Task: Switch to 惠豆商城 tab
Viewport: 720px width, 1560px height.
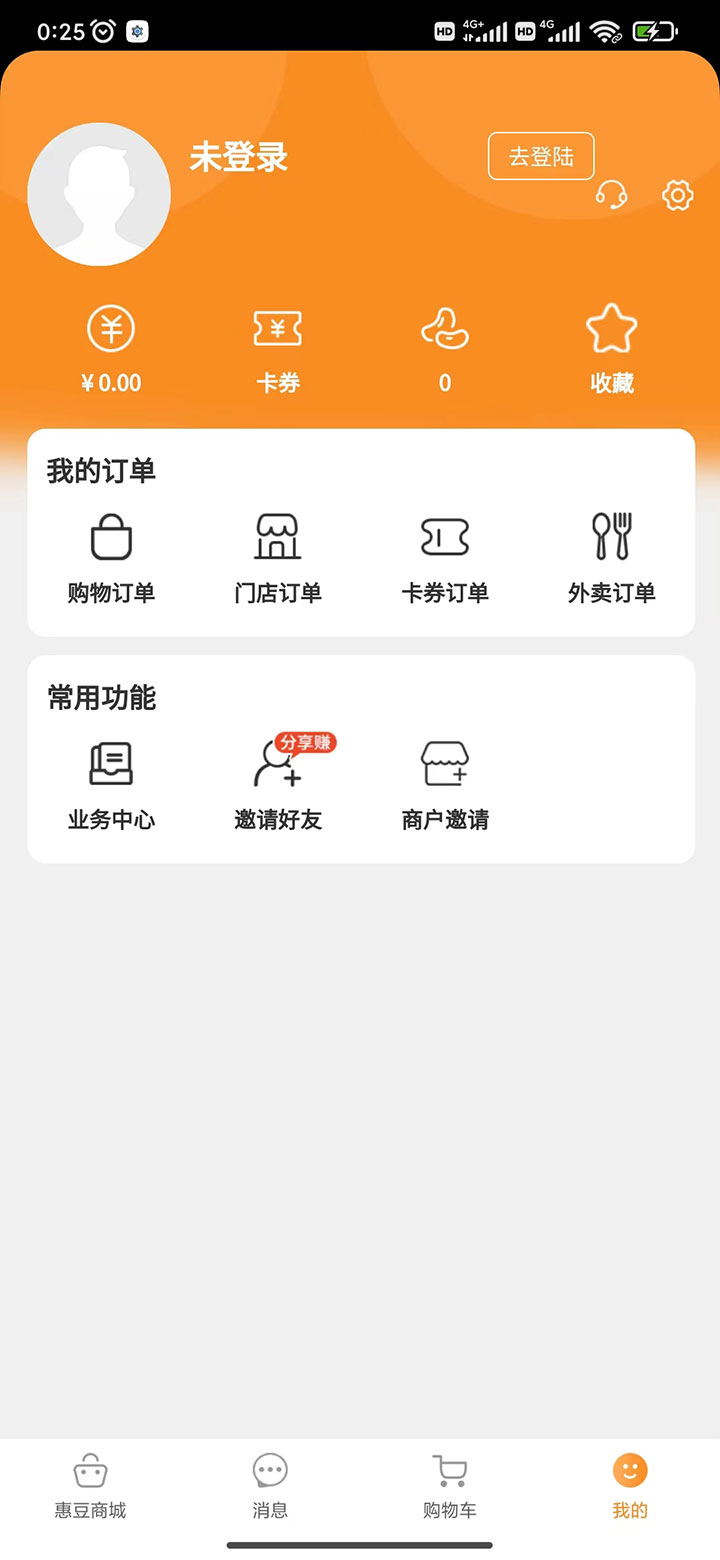Action: pyautogui.click(x=90, y=1488)
